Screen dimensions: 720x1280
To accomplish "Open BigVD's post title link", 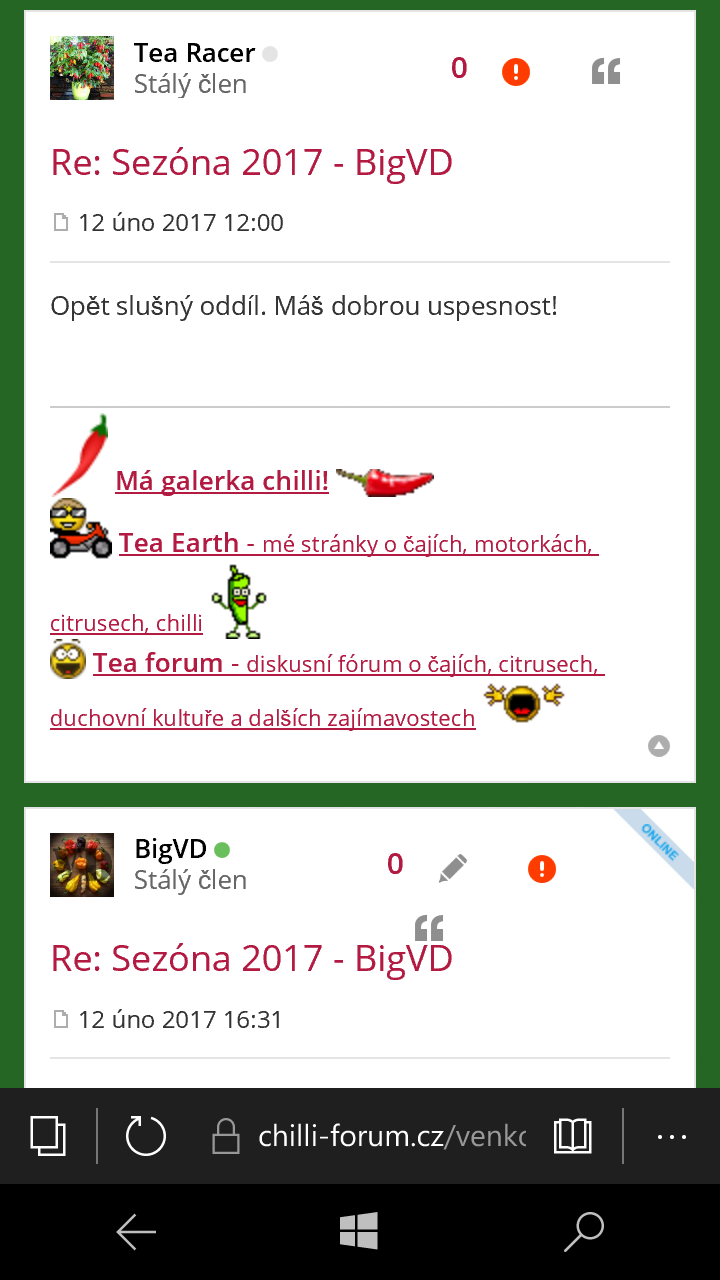I will click(x=251, y=959).
